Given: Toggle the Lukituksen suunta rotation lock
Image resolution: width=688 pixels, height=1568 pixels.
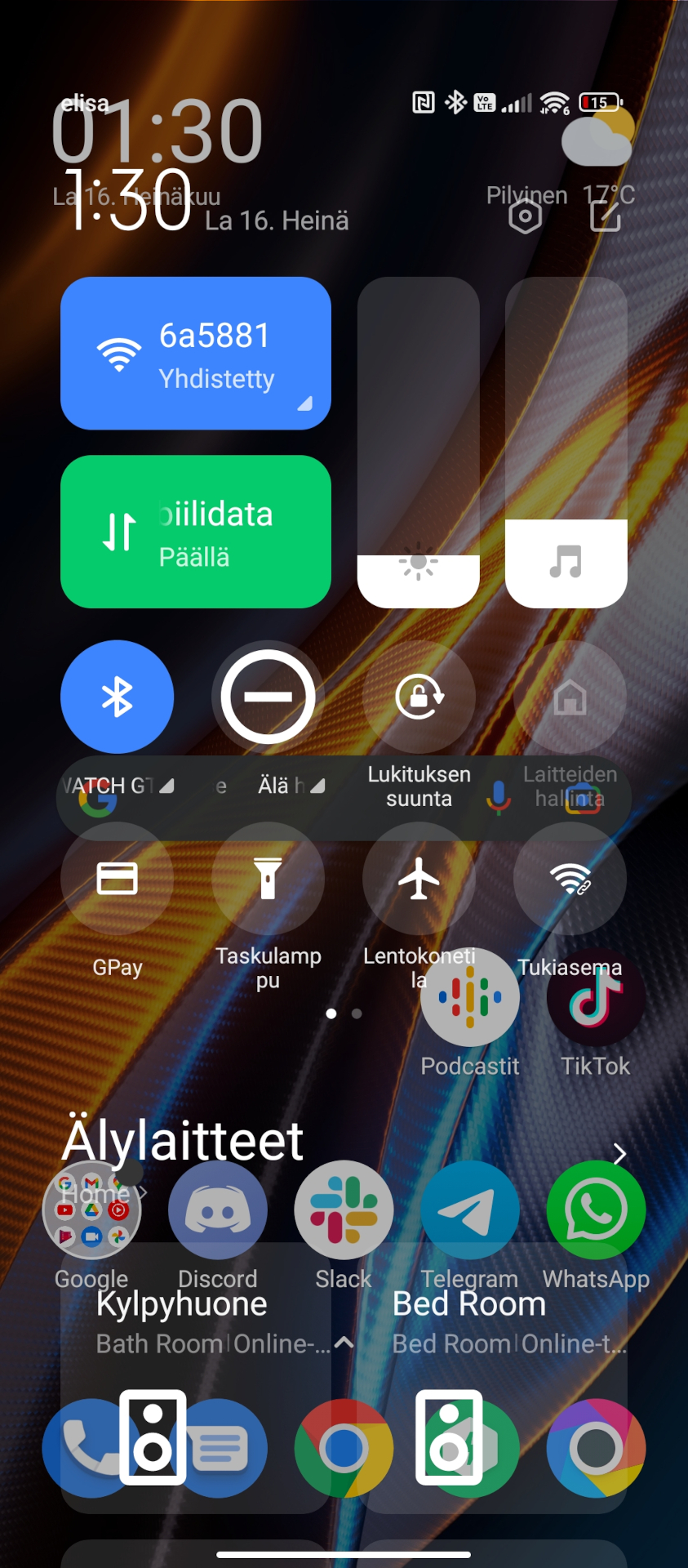Looking at the screenshot, I should coord(419,697).
